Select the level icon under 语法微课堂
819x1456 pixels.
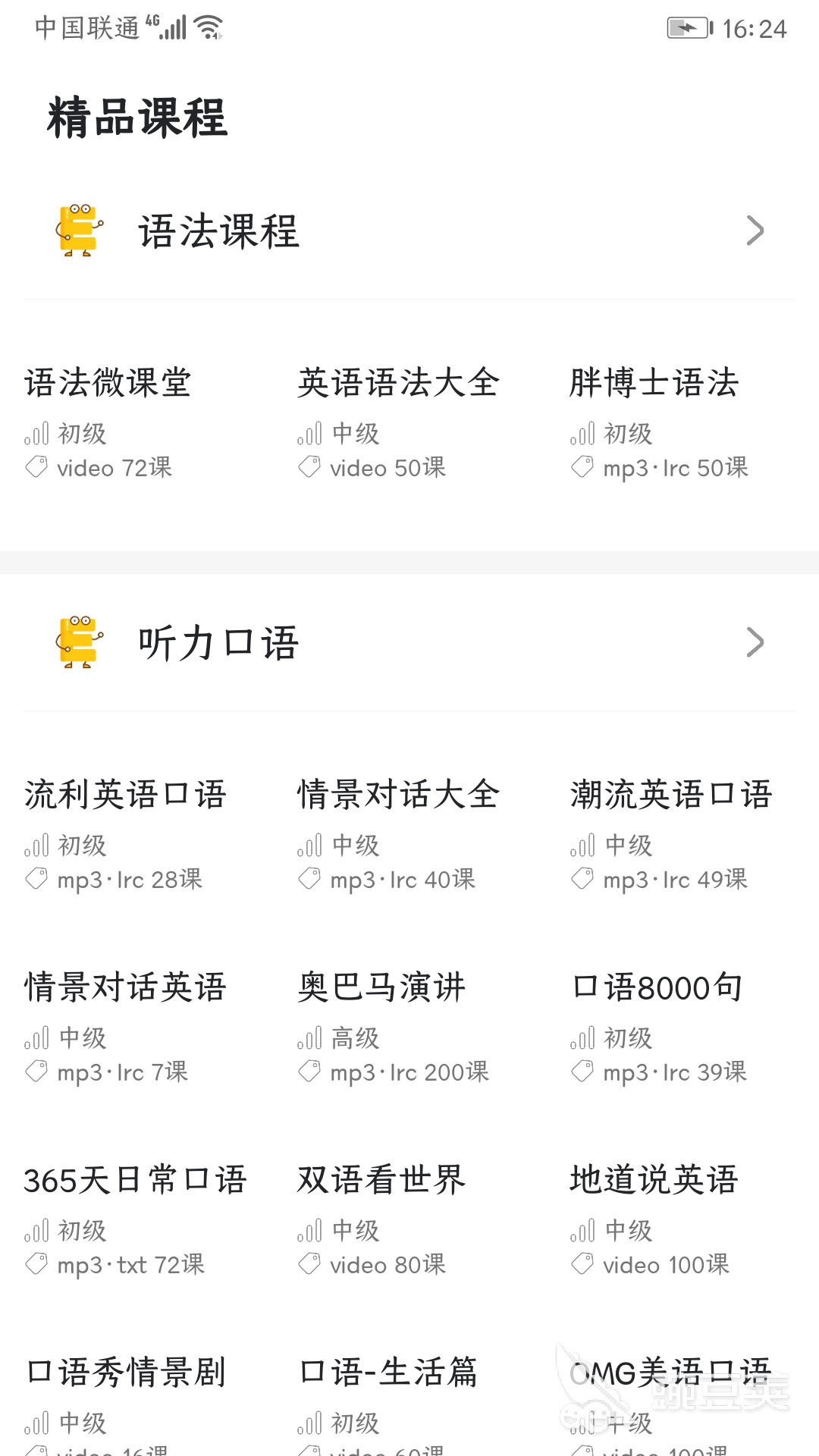(x=36, y=434)
